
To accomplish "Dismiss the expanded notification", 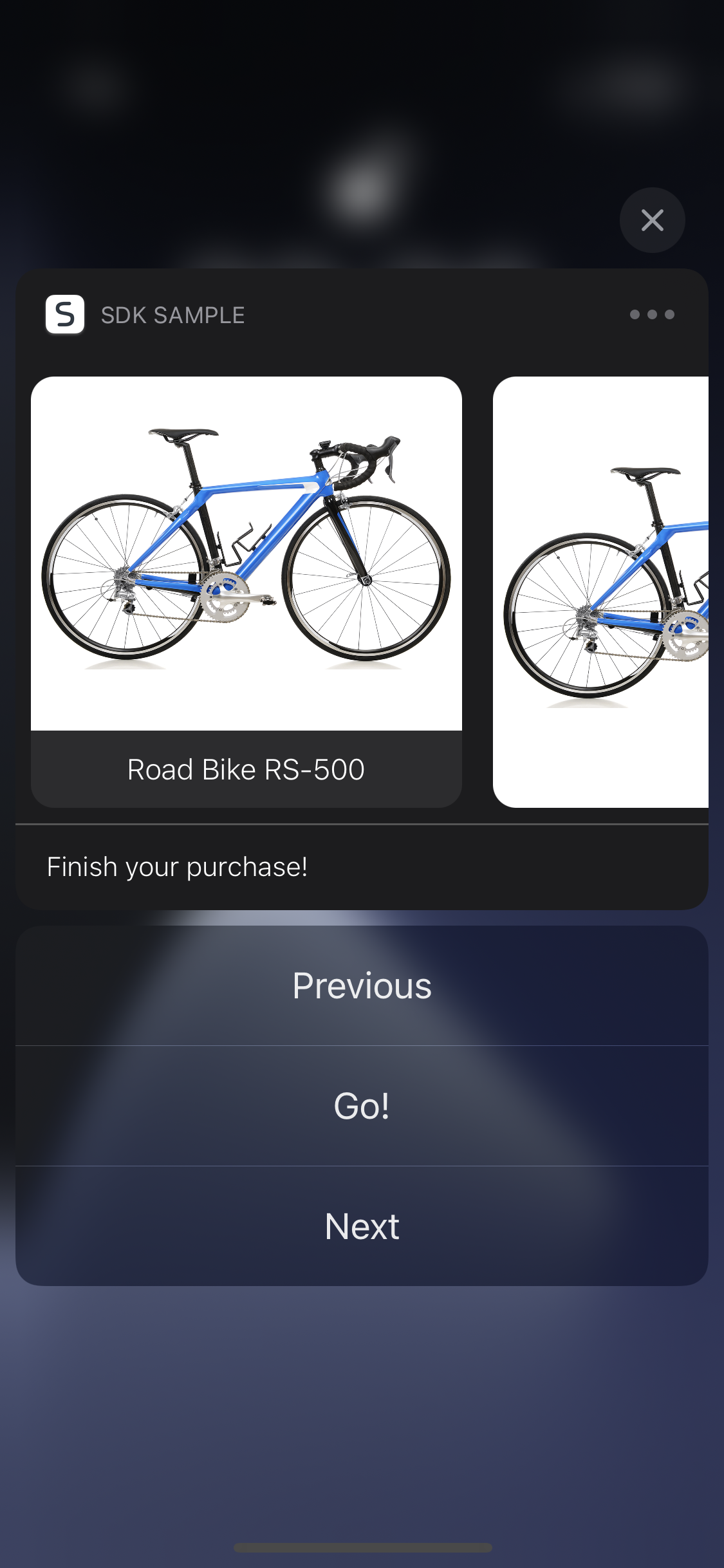I will click(x=652, y=220).
